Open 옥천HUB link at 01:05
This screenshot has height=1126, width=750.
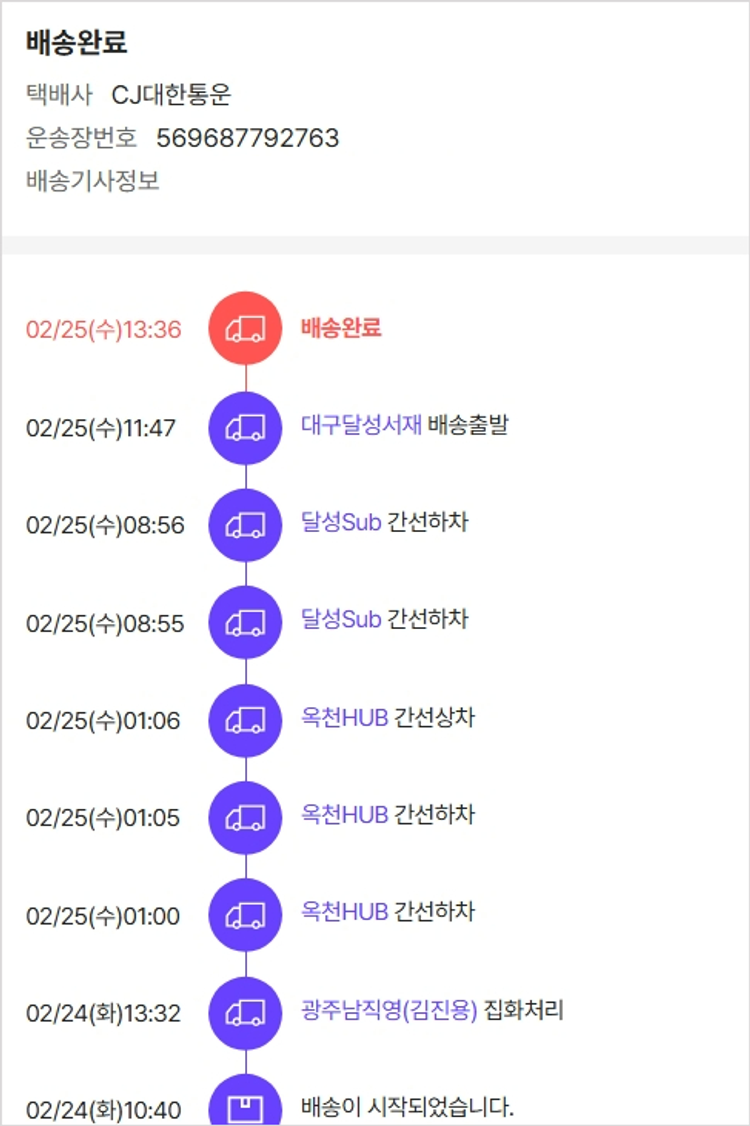tap(344, 814)
